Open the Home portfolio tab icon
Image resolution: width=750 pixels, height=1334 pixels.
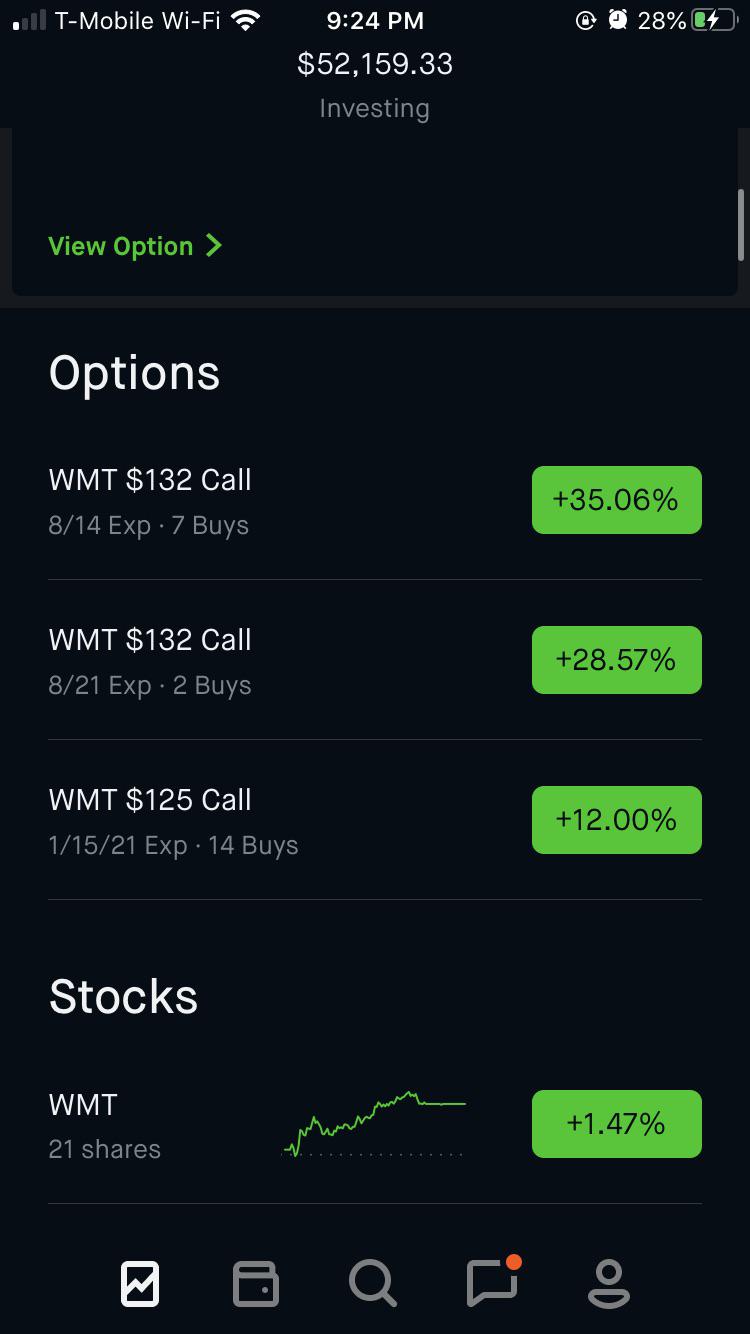(x=139, y=1283)
